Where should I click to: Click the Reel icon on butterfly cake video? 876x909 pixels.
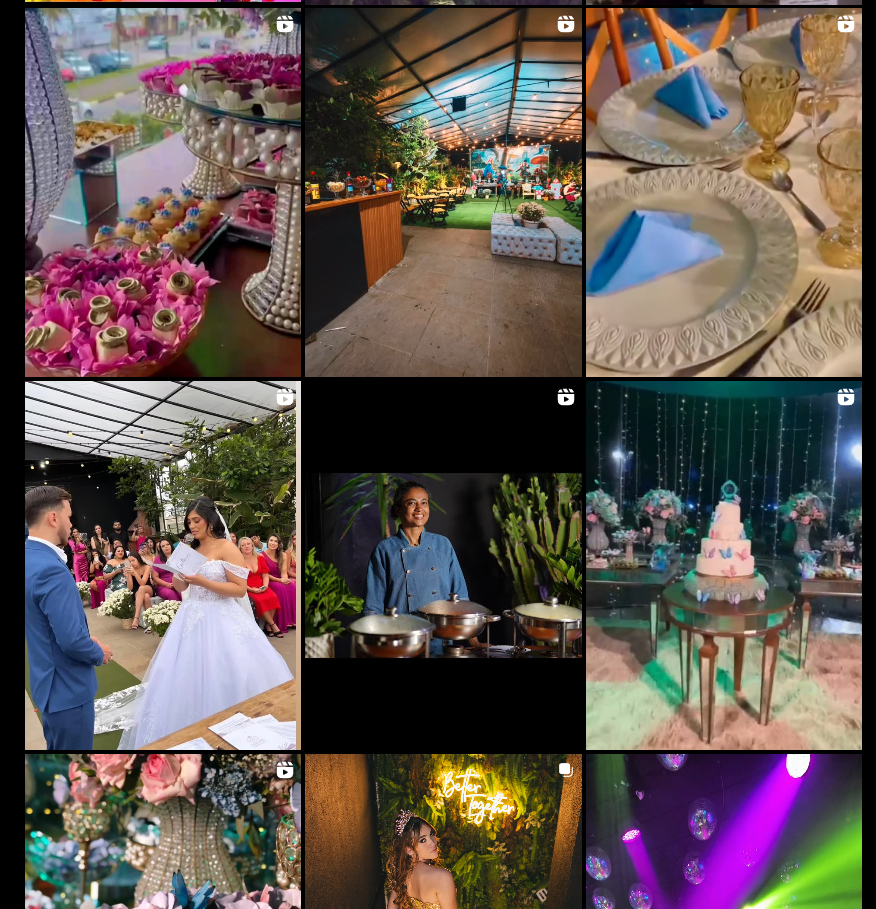click(845, 397)
